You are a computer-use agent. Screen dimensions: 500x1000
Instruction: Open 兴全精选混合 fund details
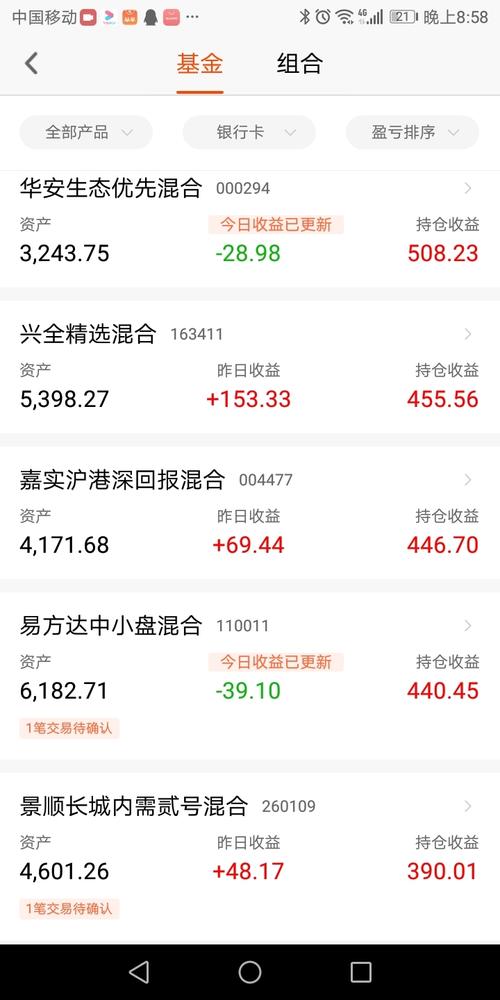click(x=250, y=367)
